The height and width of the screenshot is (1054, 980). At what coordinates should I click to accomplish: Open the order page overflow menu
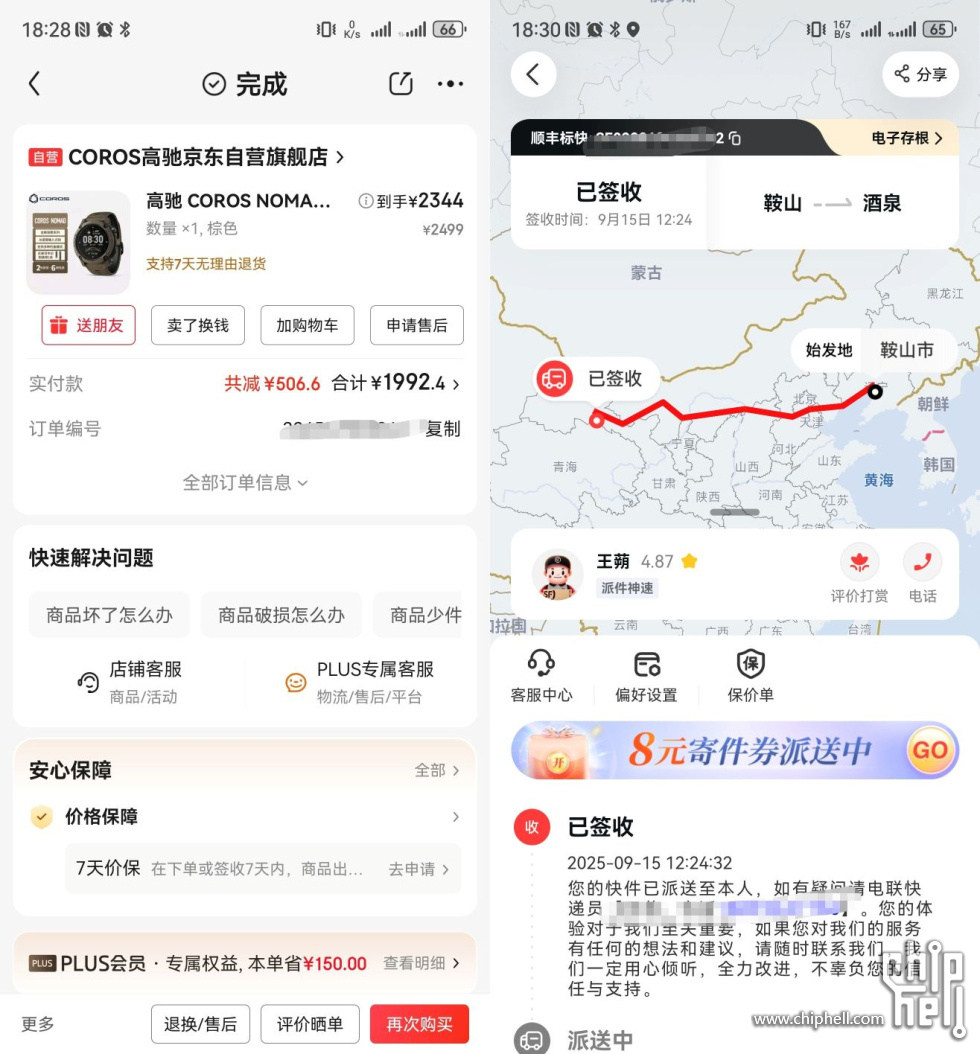pos(451,84)
